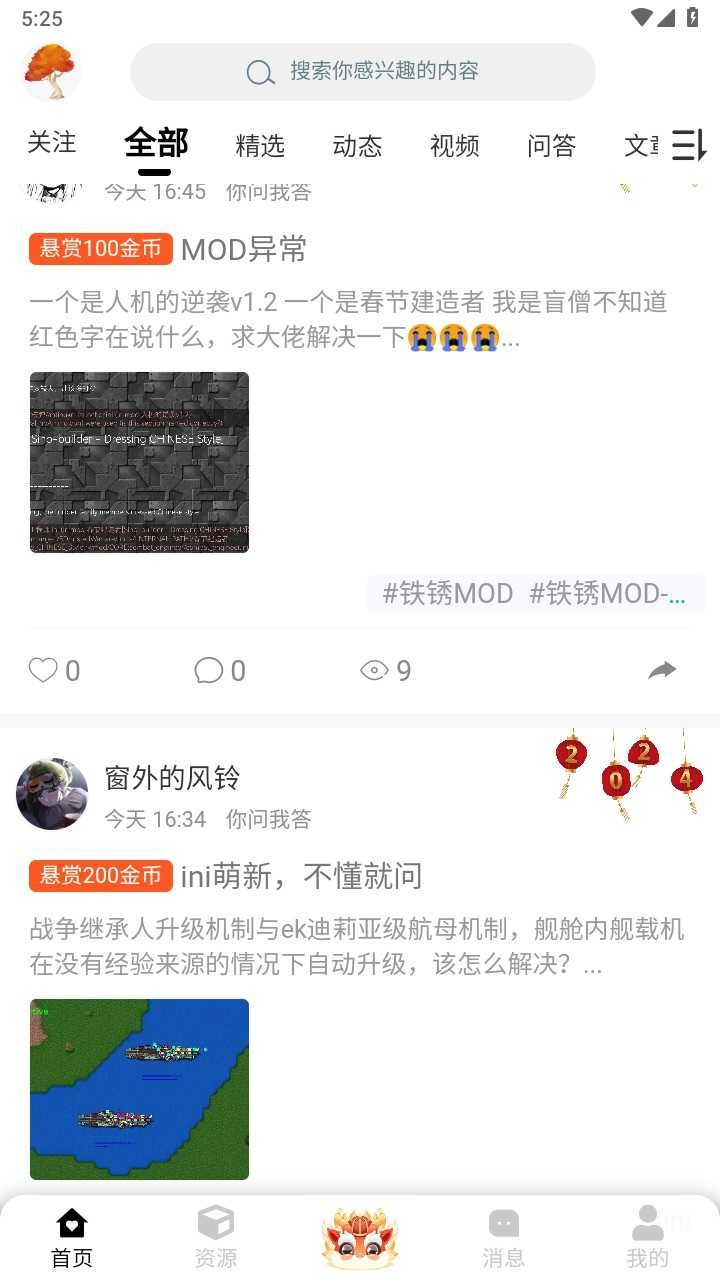Like the MOD异常 post
Image resolution: width=720 pixels, height=1280 pixels.
coord(45,670)
